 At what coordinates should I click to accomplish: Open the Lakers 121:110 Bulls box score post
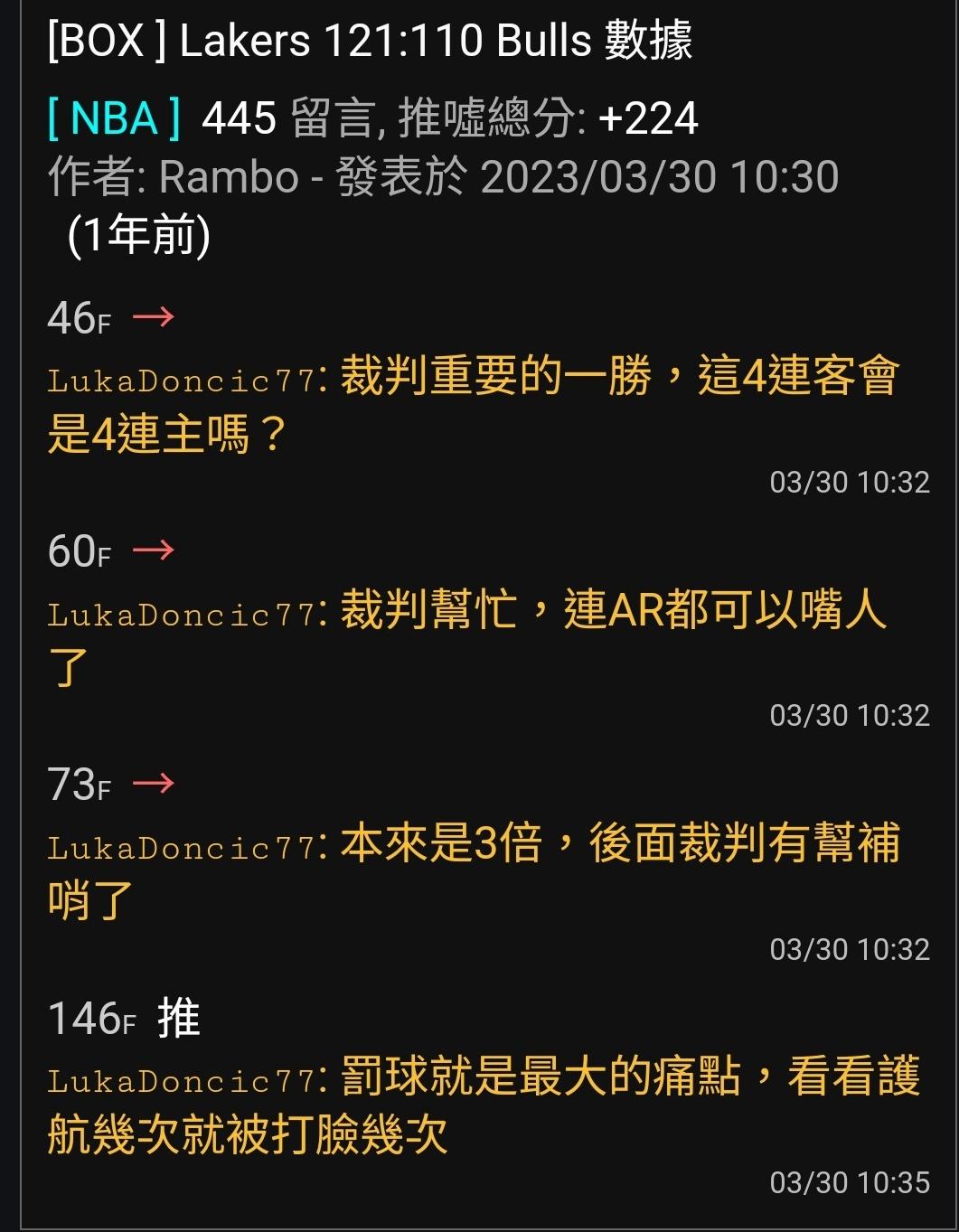click(x=370, y=42)
